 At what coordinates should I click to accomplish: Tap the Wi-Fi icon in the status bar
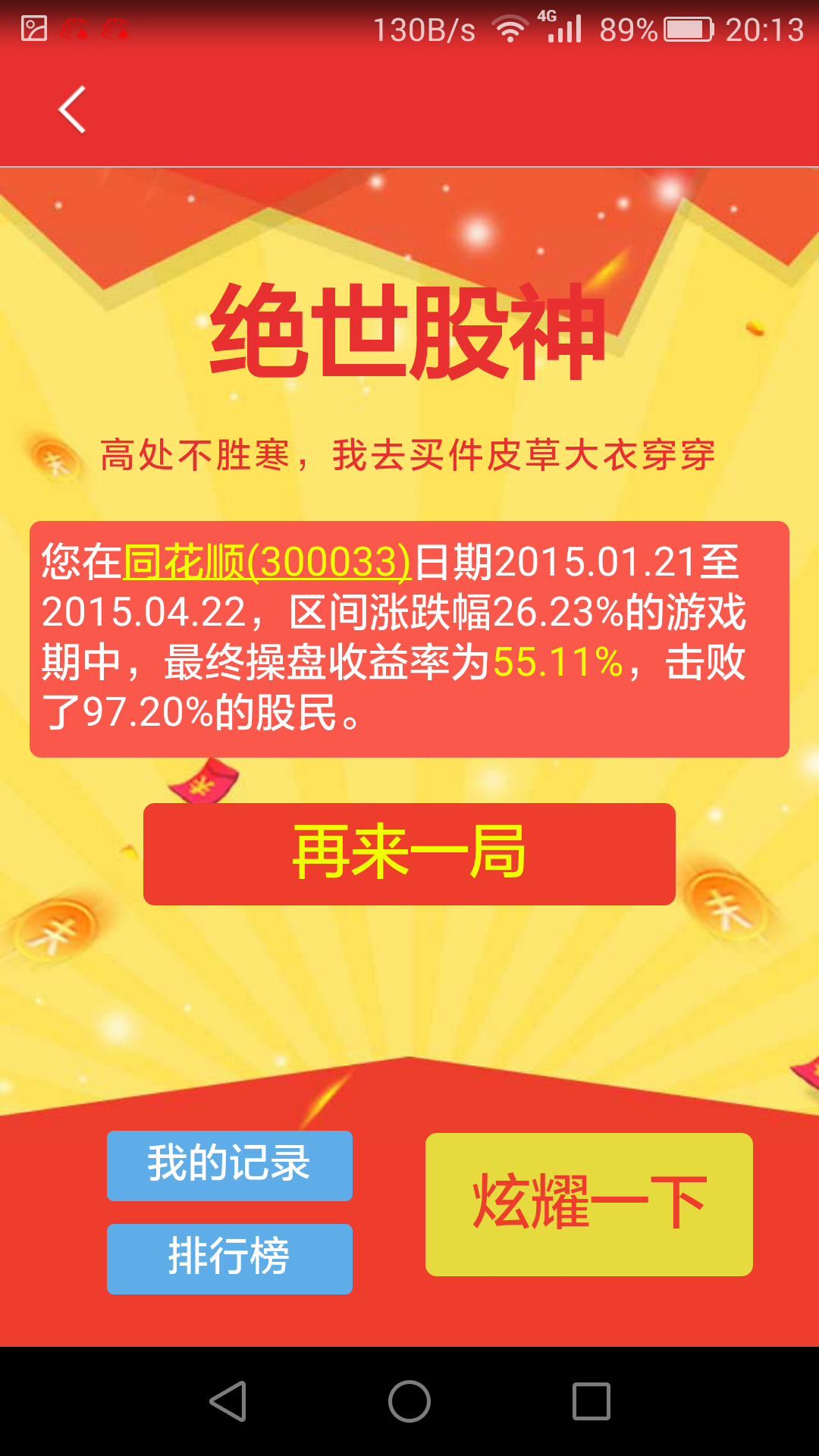coord(510,29)
